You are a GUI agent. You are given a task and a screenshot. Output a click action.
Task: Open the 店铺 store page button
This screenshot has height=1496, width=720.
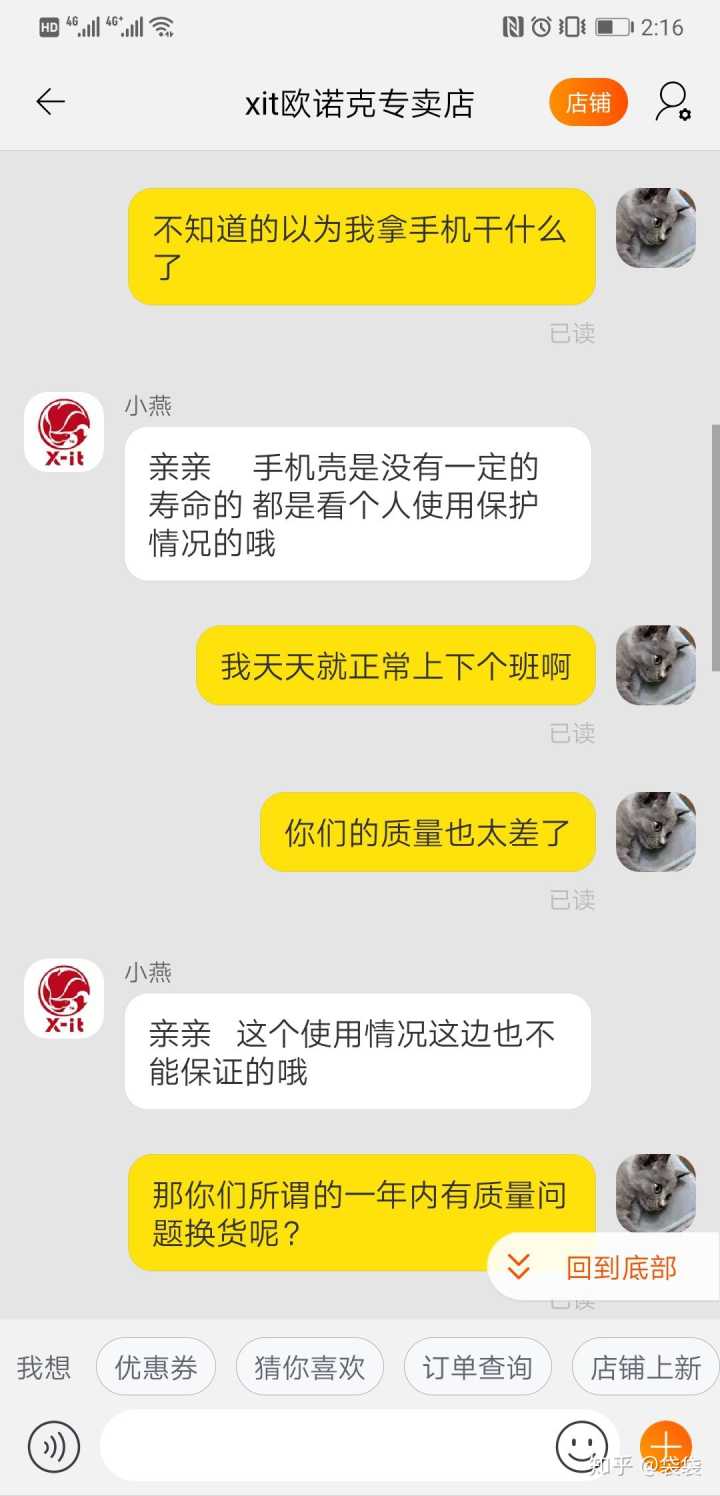pyautogui.click(x=588, y=102)
